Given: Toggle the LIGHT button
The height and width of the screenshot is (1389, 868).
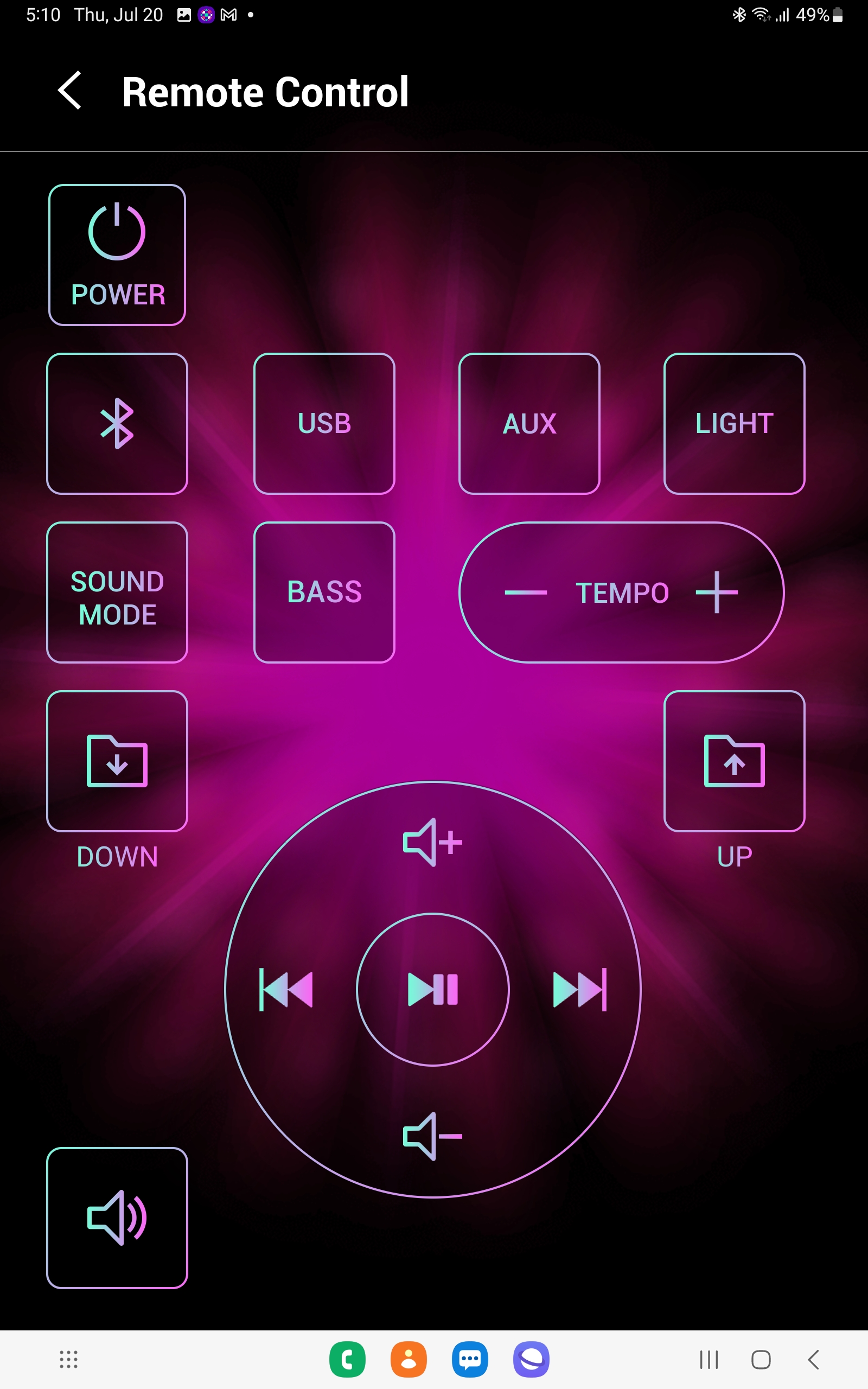Looking at the screenshot, I should [734, 424].
